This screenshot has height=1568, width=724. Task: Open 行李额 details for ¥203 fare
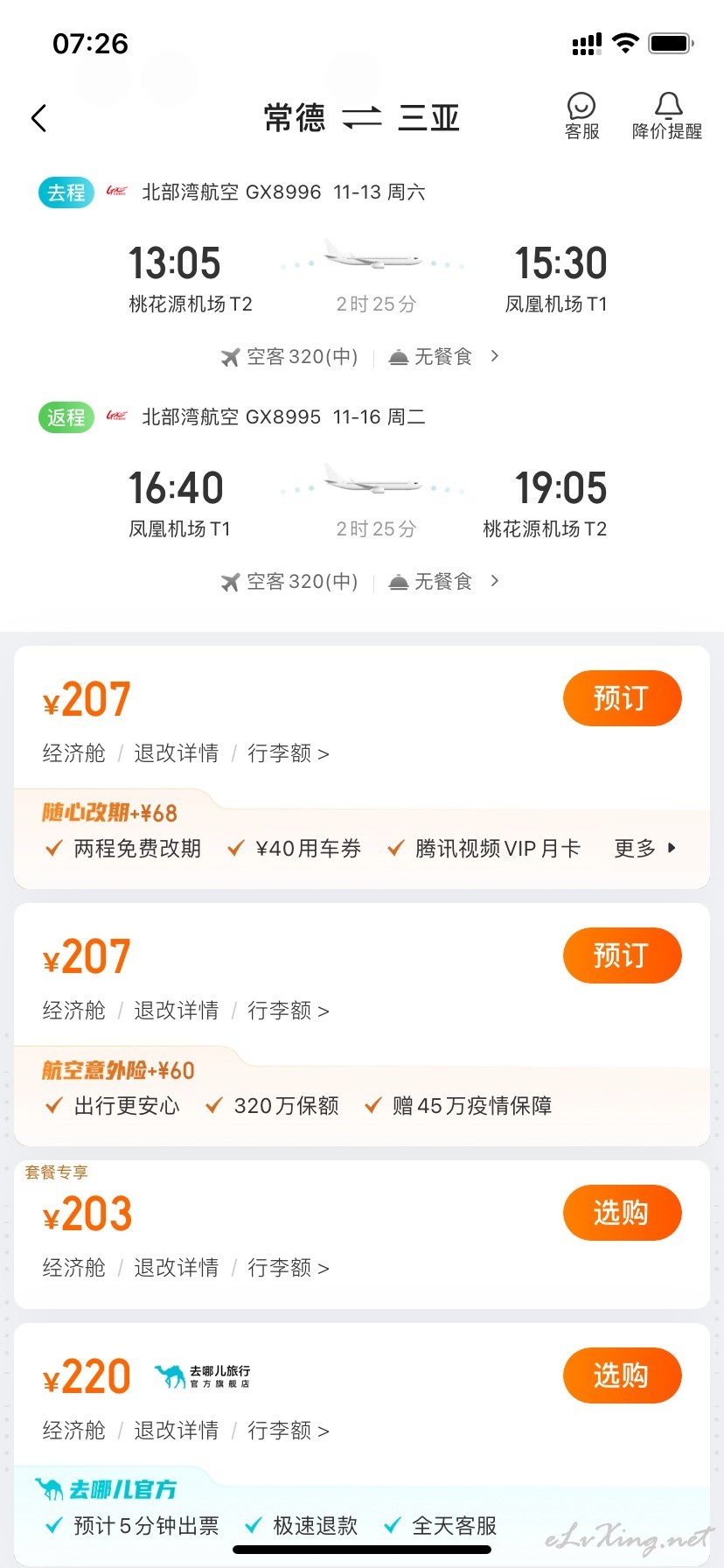pyautogui.click(x=289, y=1268)
